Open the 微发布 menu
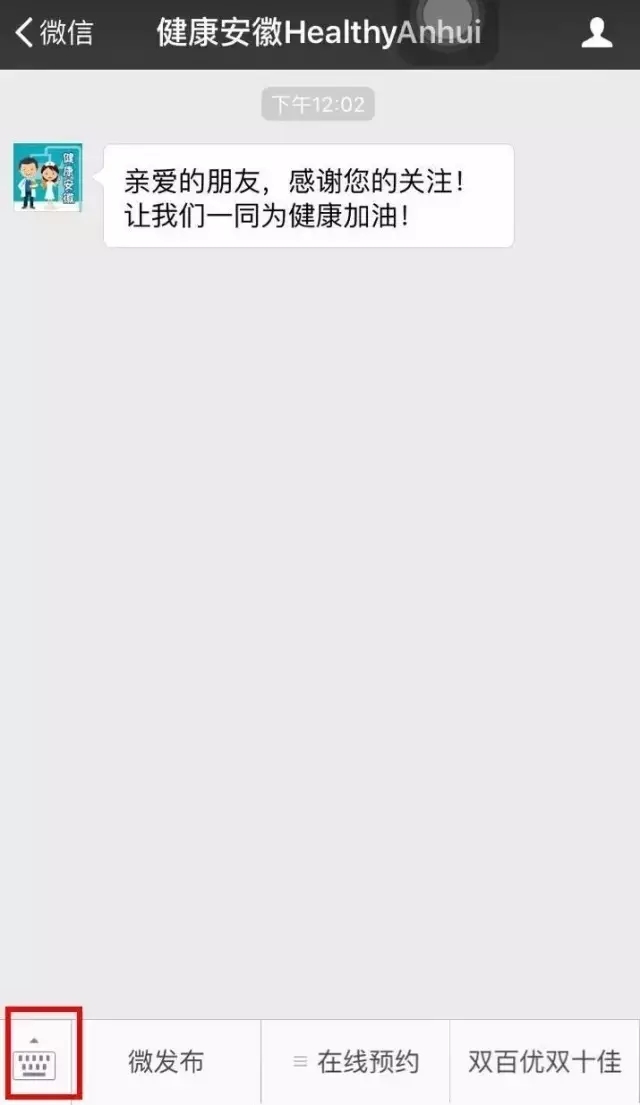The width and height of the screenshot is (640, 1105). point(166,1062)
